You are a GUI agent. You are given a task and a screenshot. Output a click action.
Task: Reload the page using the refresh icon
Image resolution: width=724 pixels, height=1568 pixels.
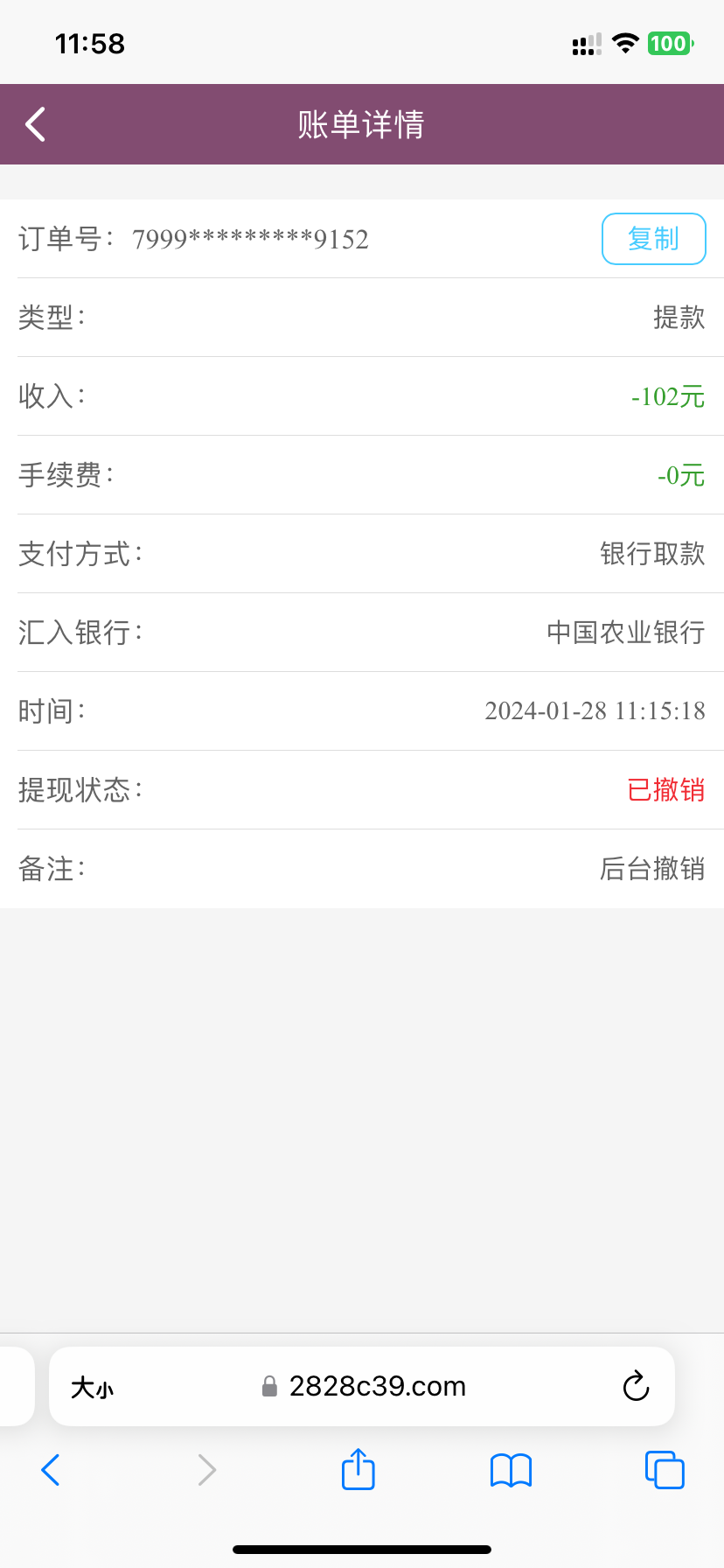(636, 1386)
